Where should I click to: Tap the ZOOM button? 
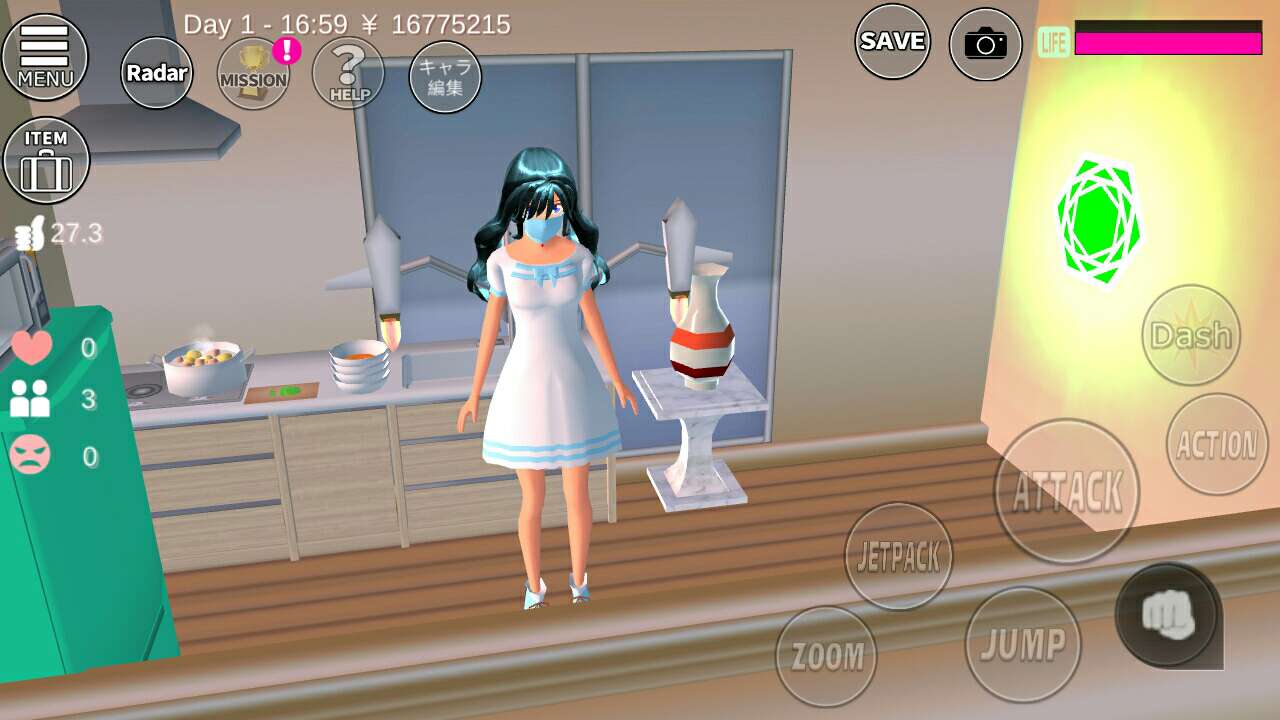[x=826, y=656]
